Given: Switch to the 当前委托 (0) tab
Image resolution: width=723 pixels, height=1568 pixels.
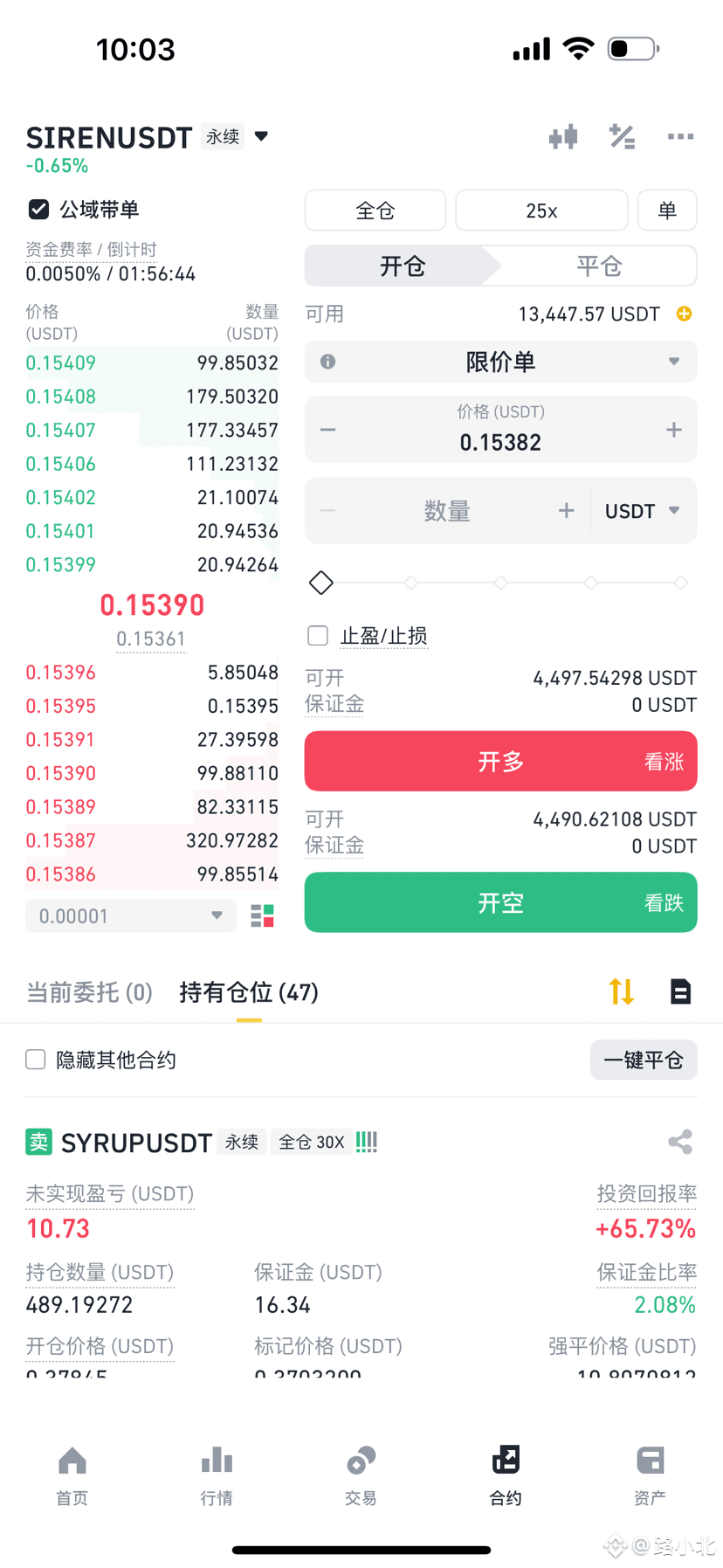Looking at the screenshot, I should pyautogui.click(x=89, y=992).
